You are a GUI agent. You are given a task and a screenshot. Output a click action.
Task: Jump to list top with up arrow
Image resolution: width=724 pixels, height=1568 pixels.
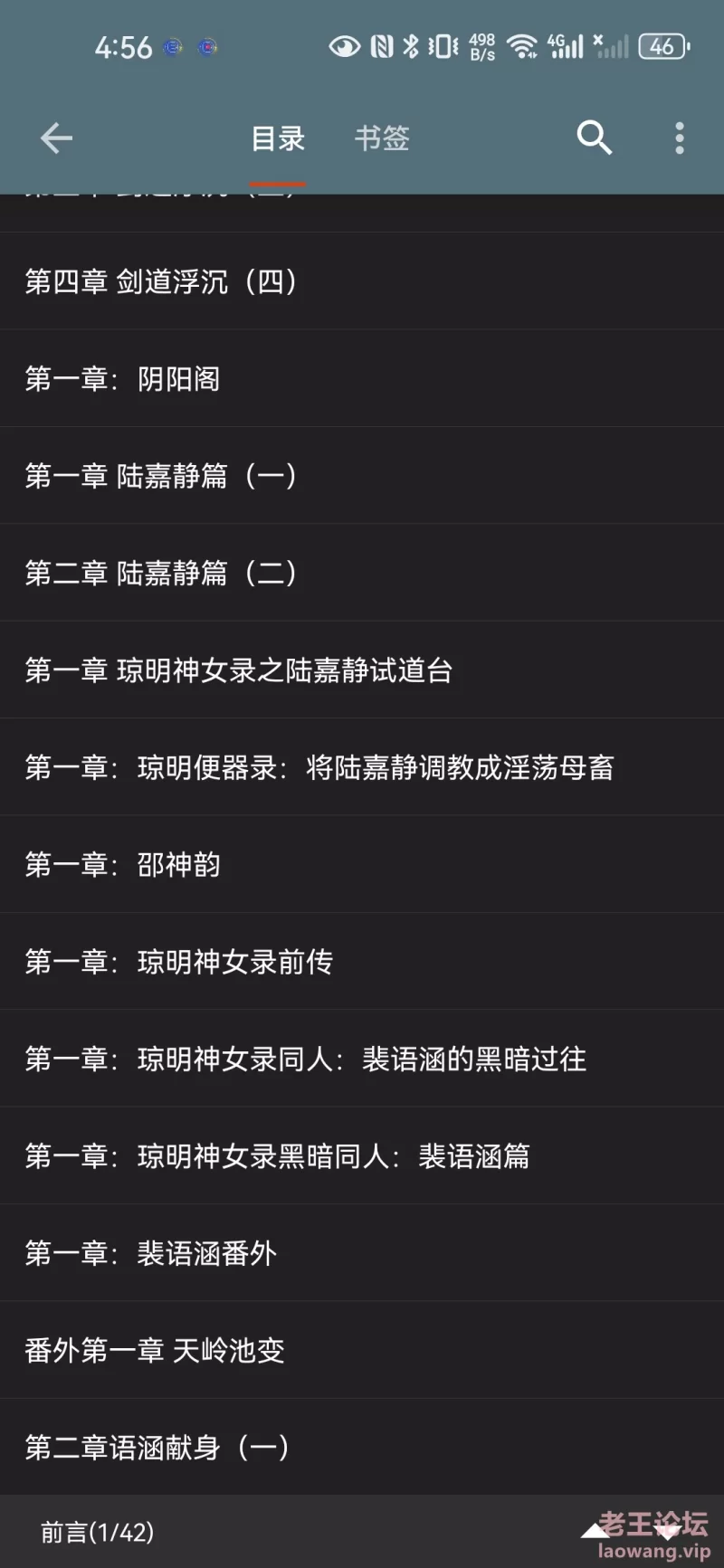595,1531
